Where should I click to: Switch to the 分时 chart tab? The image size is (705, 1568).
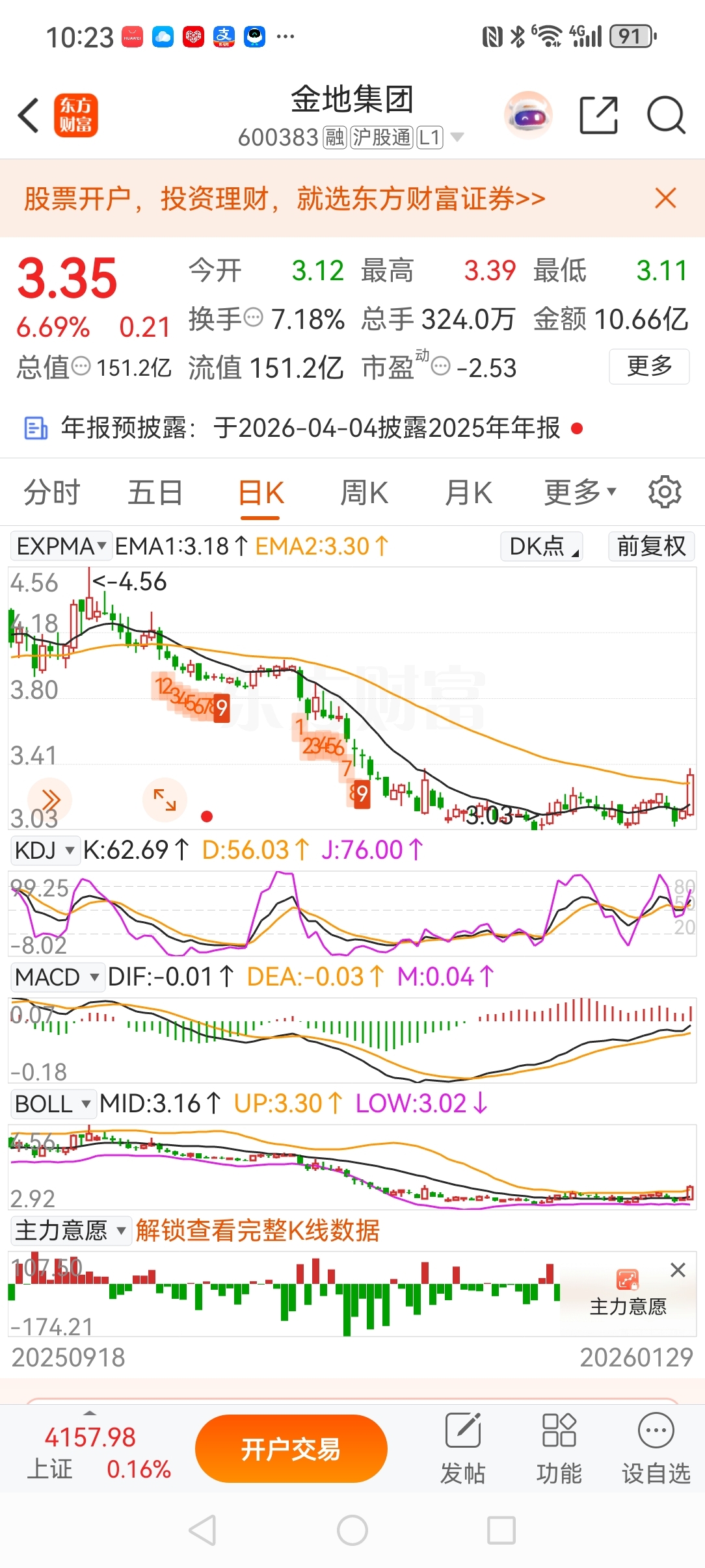[x=51, y=493]
